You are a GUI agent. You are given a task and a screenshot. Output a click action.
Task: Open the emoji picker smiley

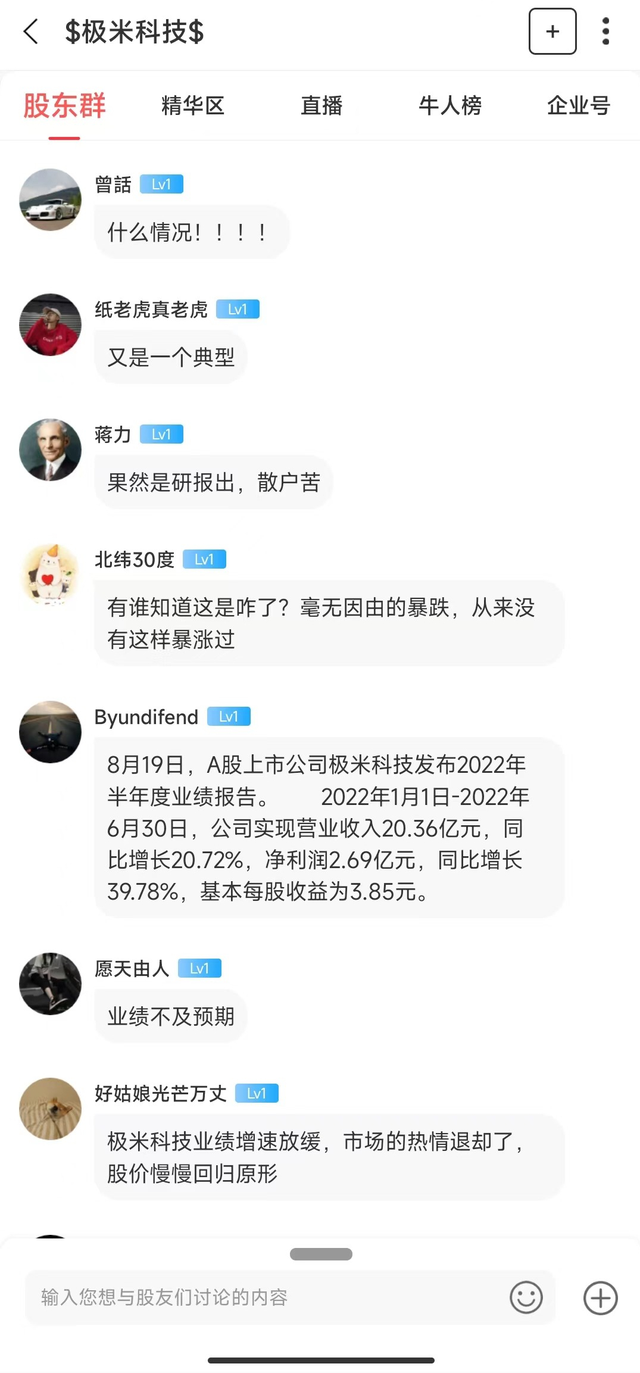click(x=526, y=1297)
